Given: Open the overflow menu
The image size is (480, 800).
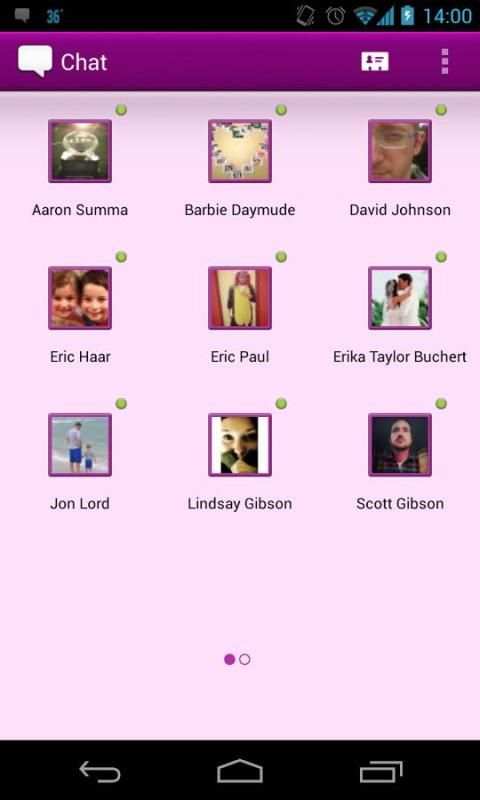Looking at the screenshot, I should pos(445,62).
